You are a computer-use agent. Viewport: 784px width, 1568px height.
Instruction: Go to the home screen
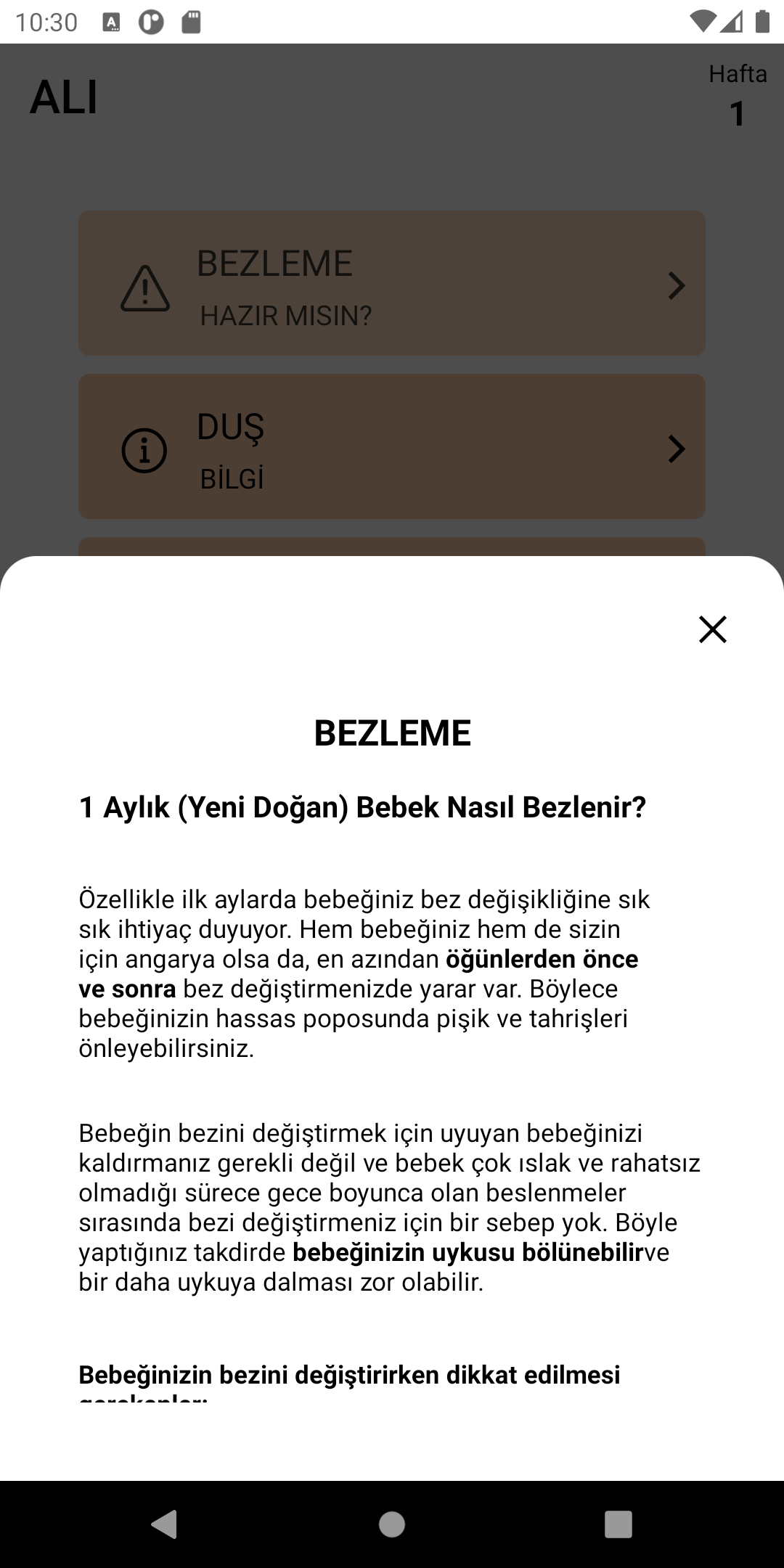[x=392, y=1524]
